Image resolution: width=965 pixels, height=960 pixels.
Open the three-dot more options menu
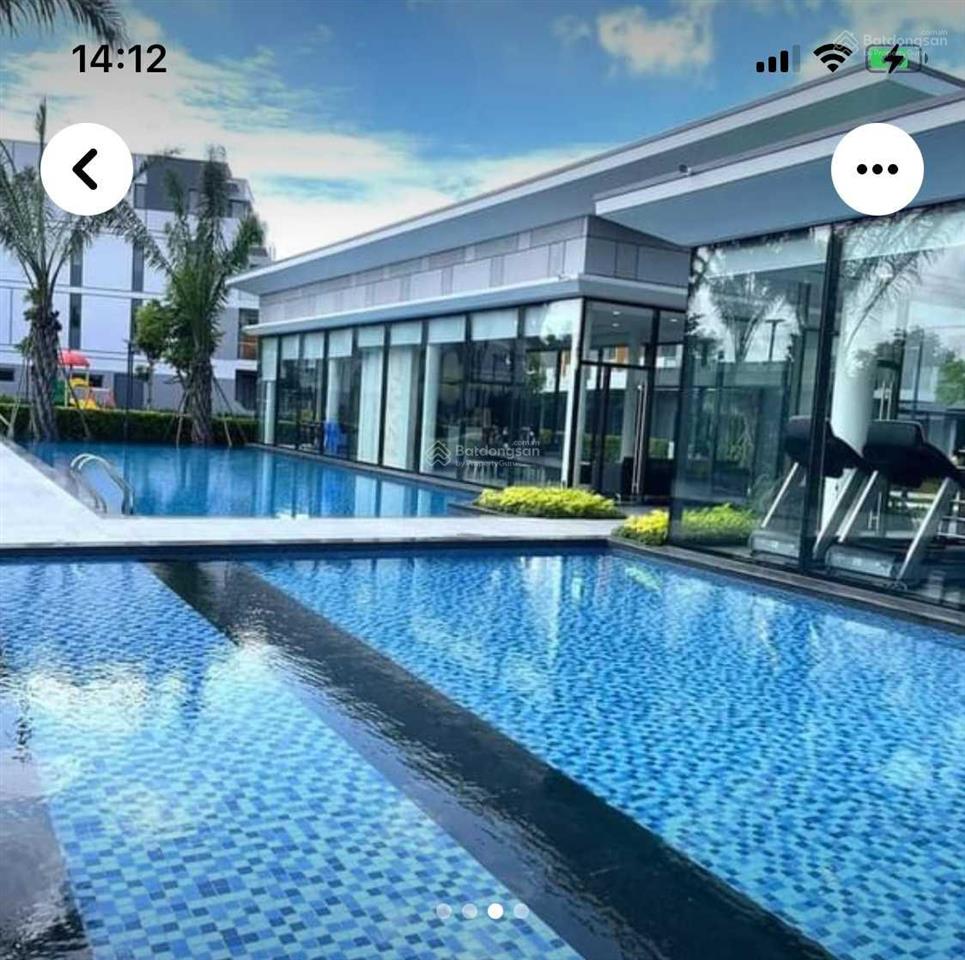[877, 169]
